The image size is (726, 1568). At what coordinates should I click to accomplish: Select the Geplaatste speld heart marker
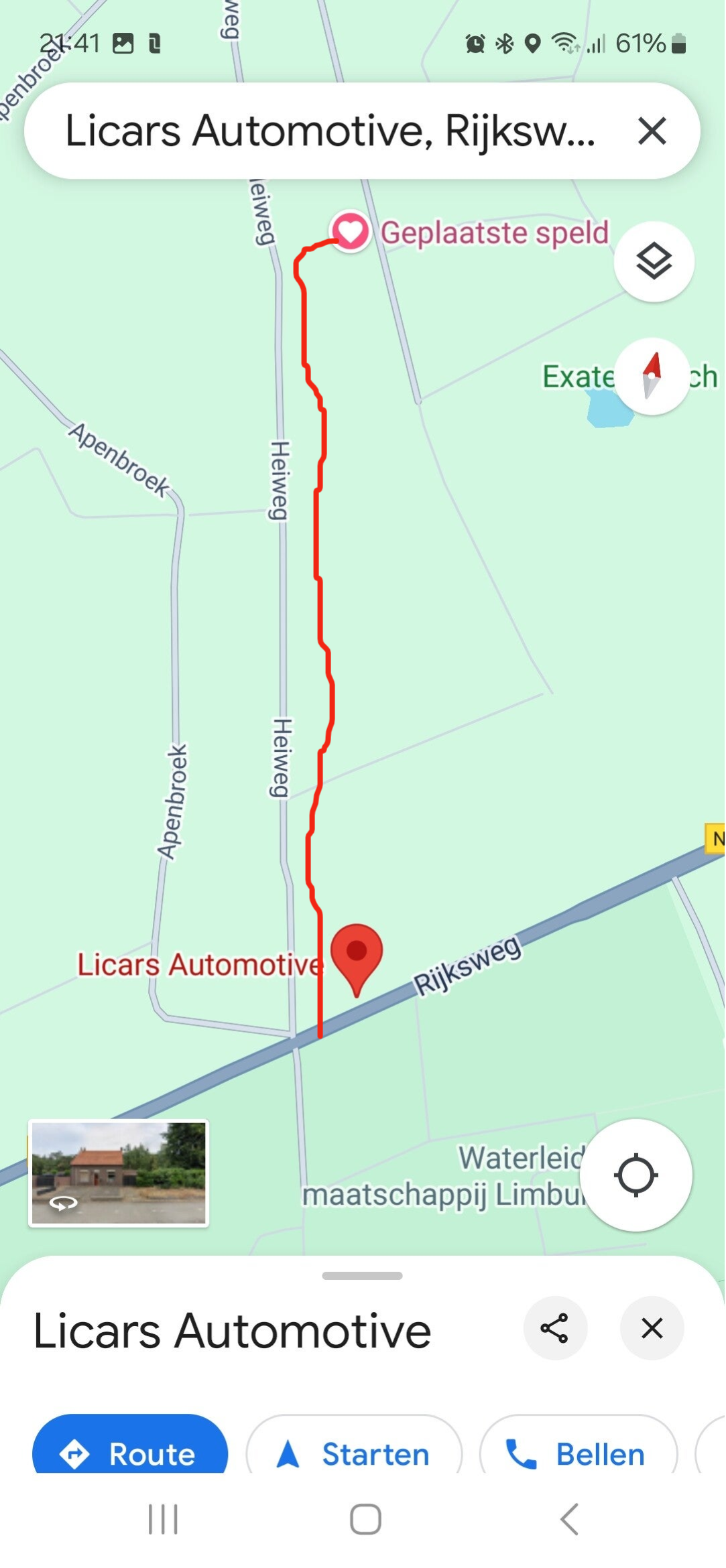coord(350,232)
